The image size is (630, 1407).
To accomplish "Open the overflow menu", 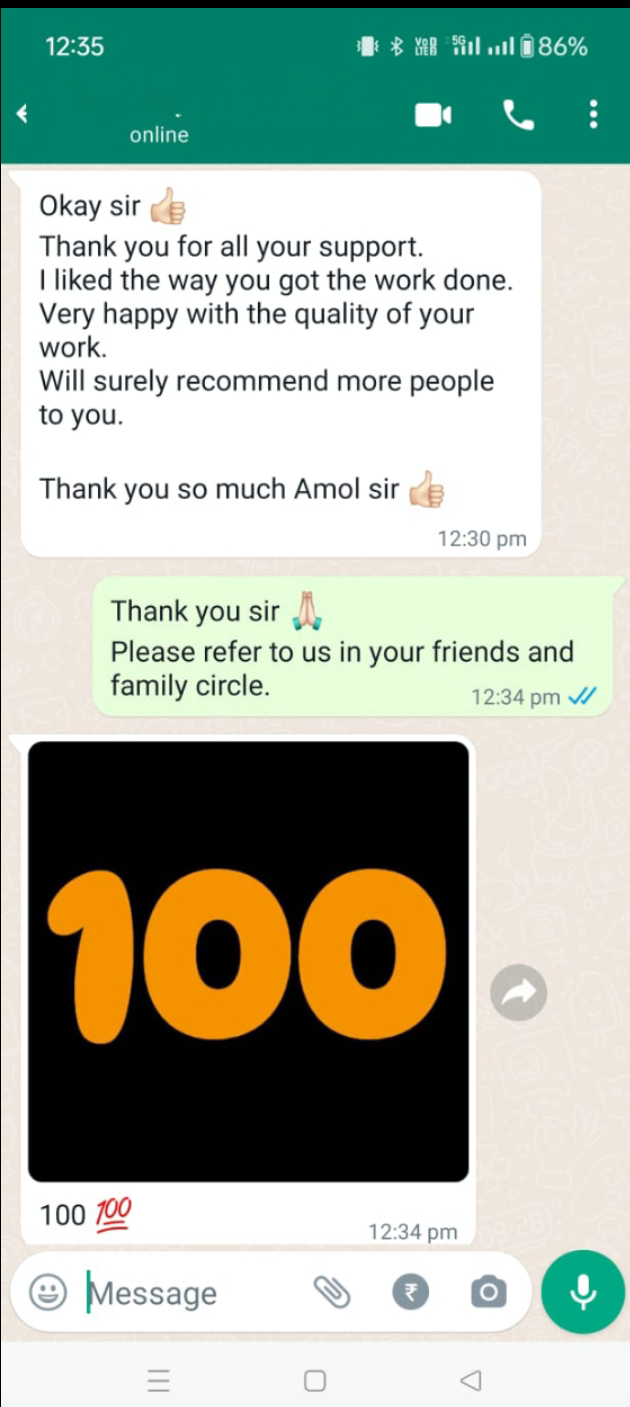I will (594, 115).
